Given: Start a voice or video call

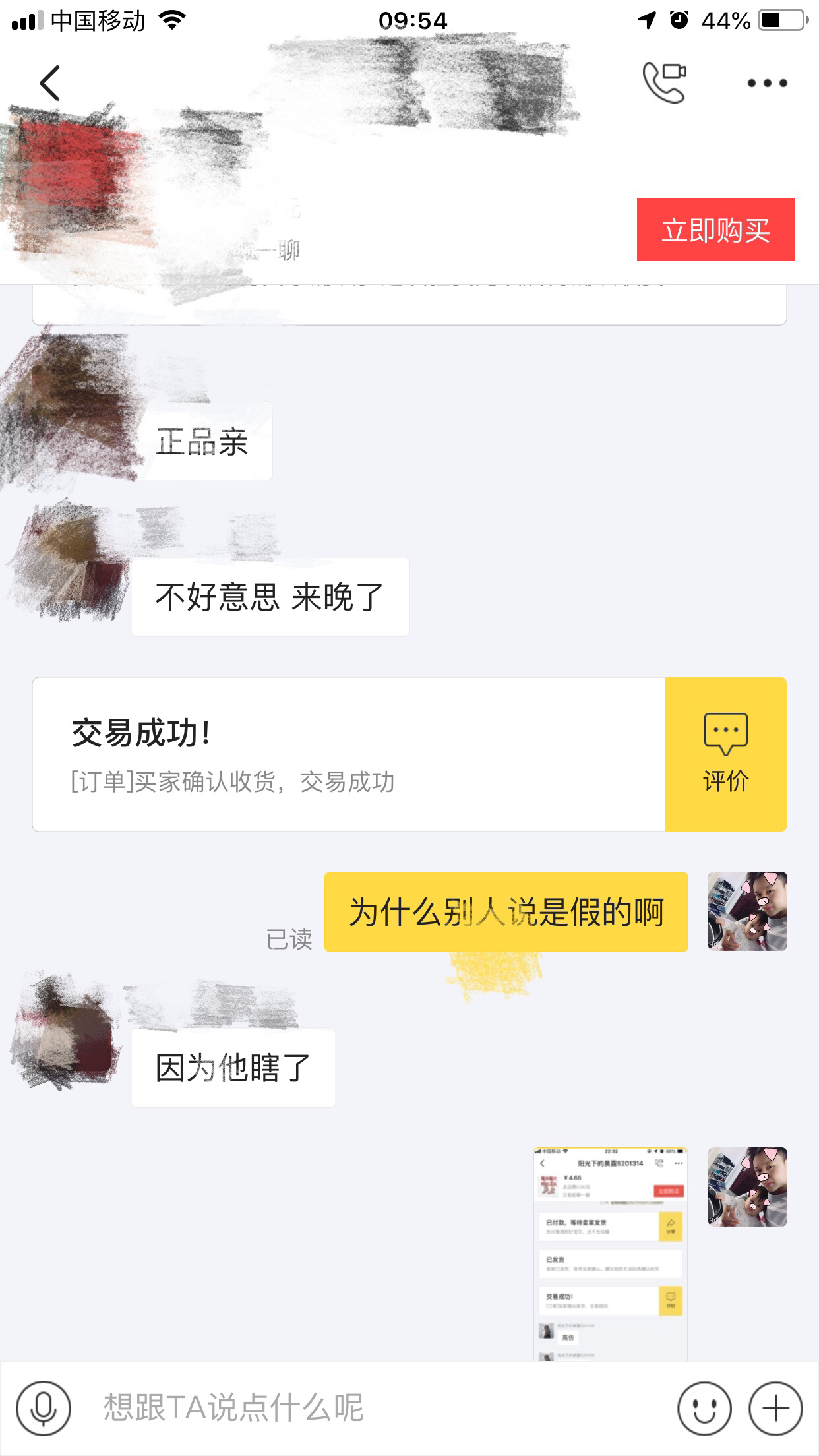Looking at the screenshot, I should pyautogui.click(x=664, y=82).
